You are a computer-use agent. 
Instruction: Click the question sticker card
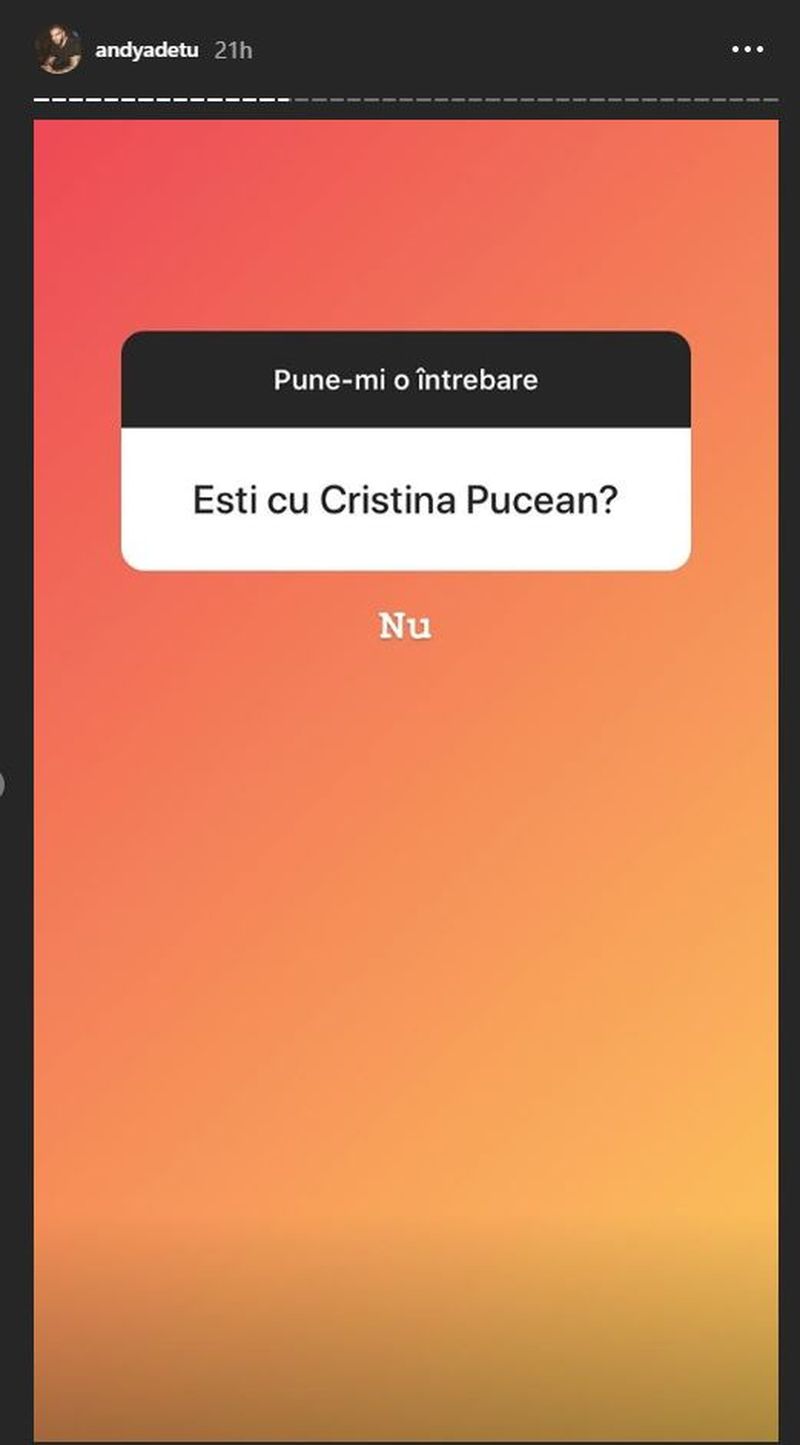pos(405,450)
